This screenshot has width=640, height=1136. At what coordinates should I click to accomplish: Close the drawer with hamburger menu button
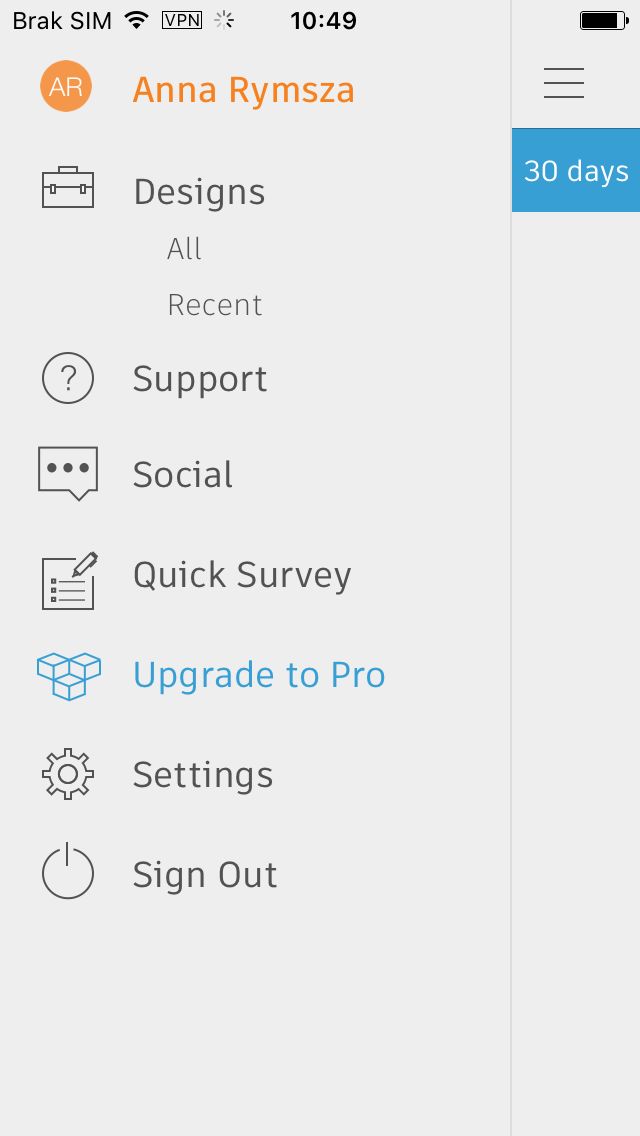(564, 83)
